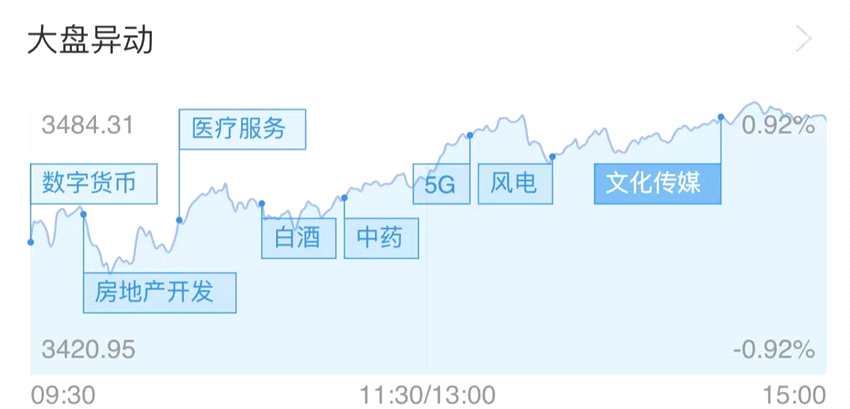The image size is (850, 409).
Task: Open the highlighted 文化传媒 sector tag
Action: pyautogui.click(x=657, y=184)
